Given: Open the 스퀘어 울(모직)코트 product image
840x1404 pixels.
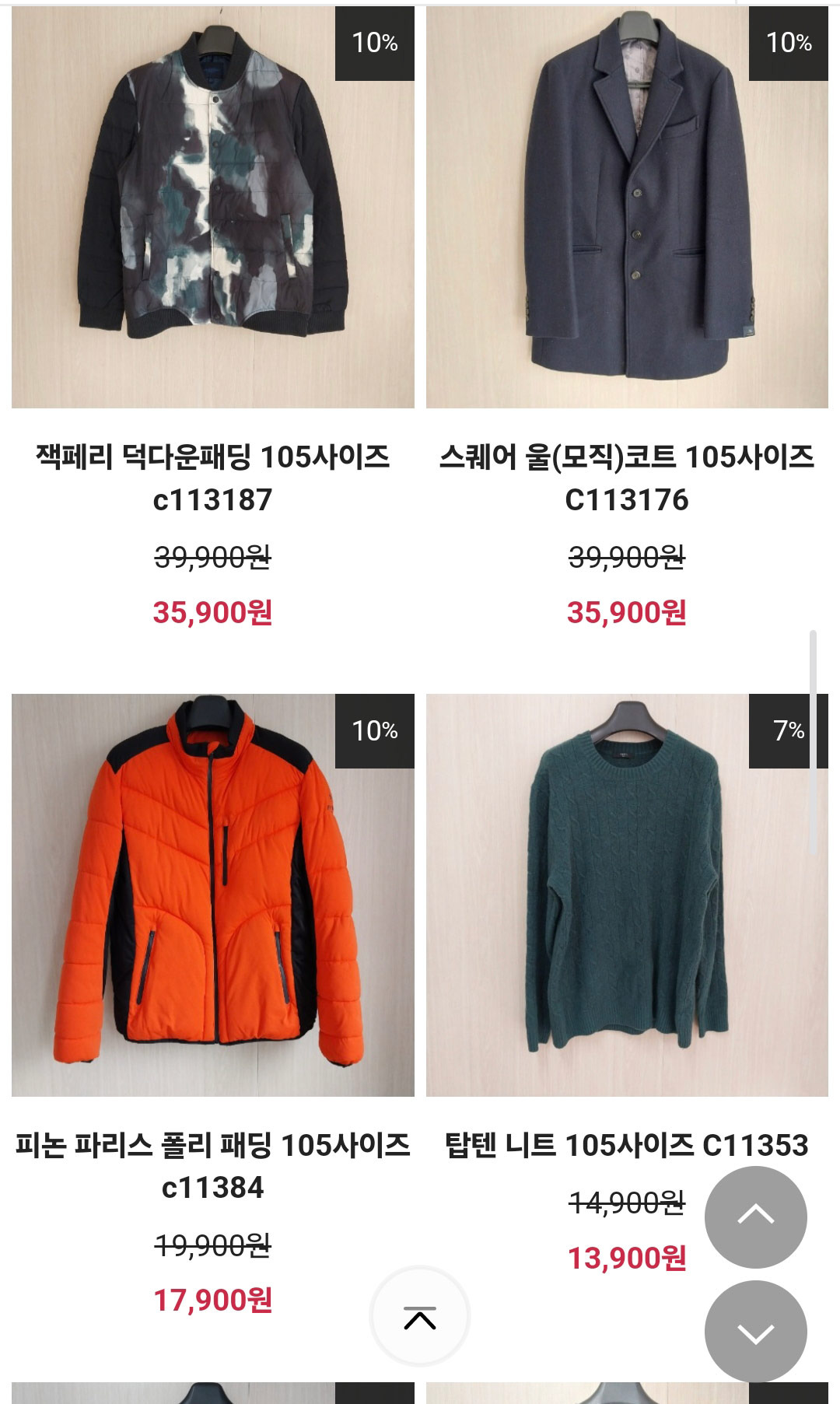Looking at the screenshot, I should pos(627,207).
